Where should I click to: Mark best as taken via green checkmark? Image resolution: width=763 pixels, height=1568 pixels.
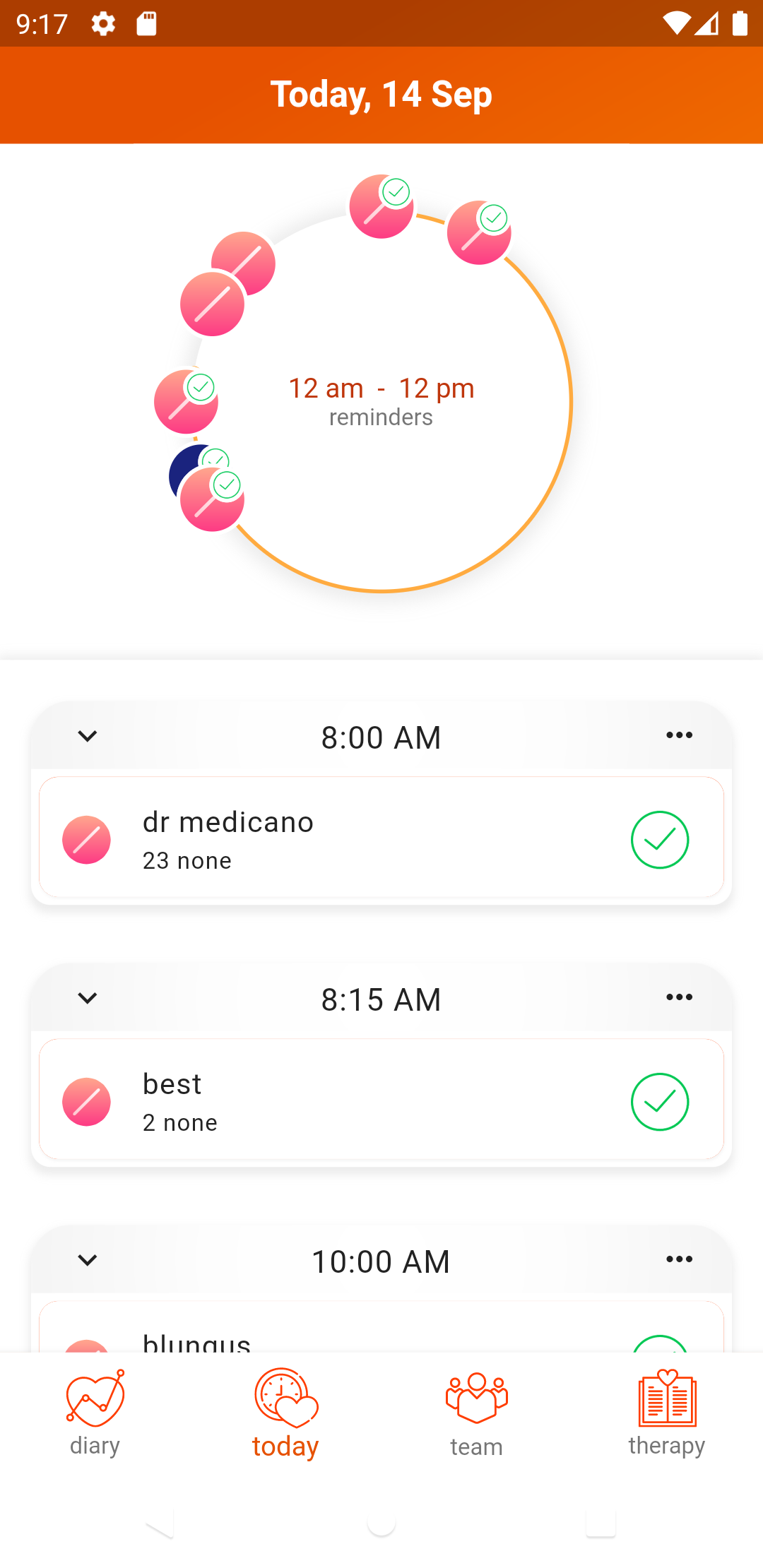click(x=660, y=1100)
